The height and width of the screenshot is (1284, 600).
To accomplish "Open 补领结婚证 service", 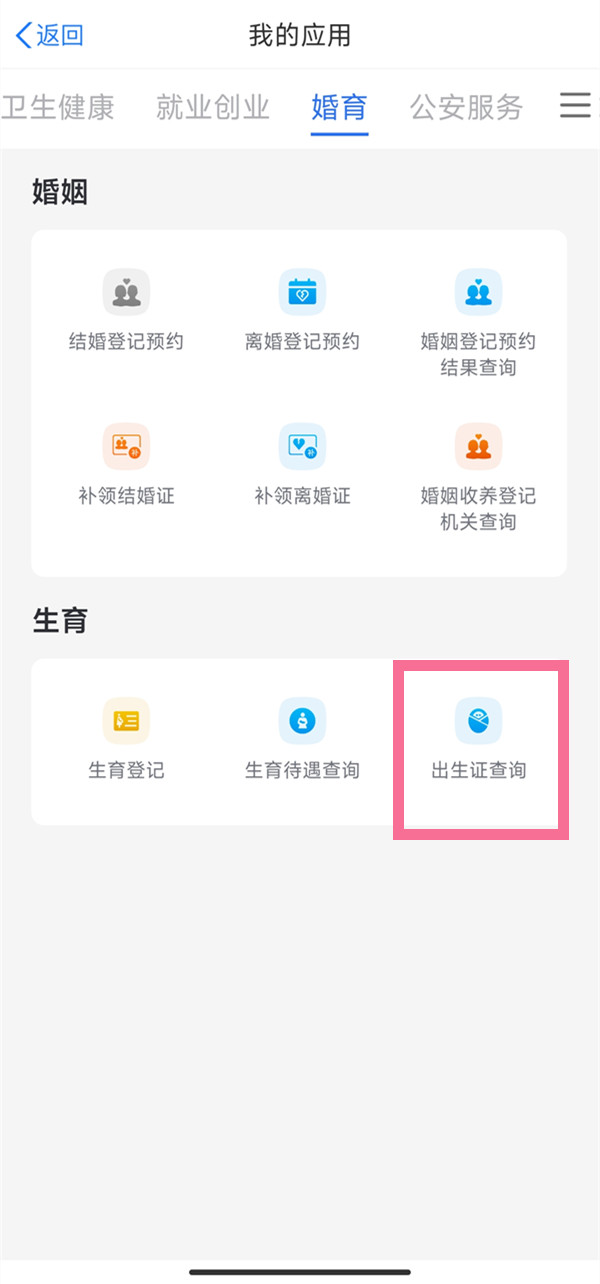I will click(126, 466).
